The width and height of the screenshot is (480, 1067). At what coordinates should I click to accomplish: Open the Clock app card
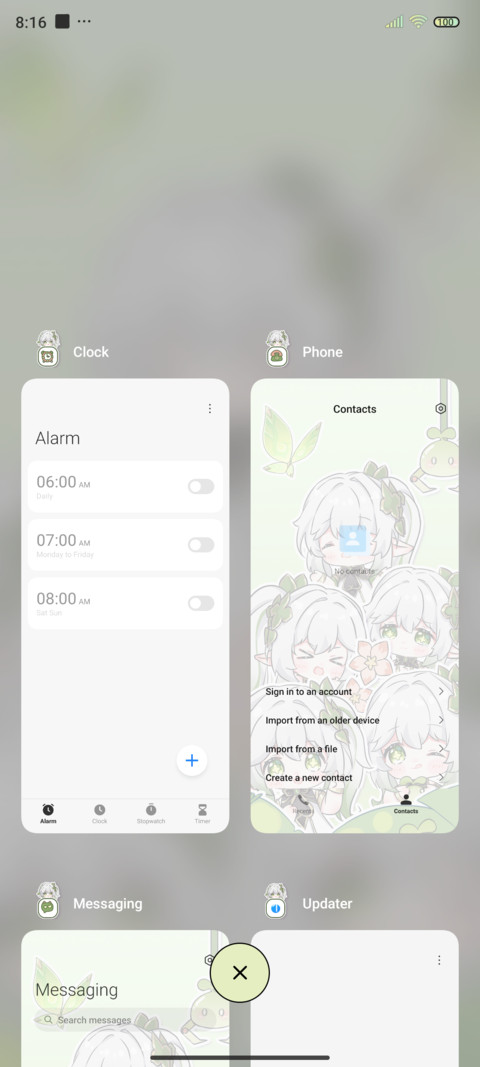pos(125,606)
